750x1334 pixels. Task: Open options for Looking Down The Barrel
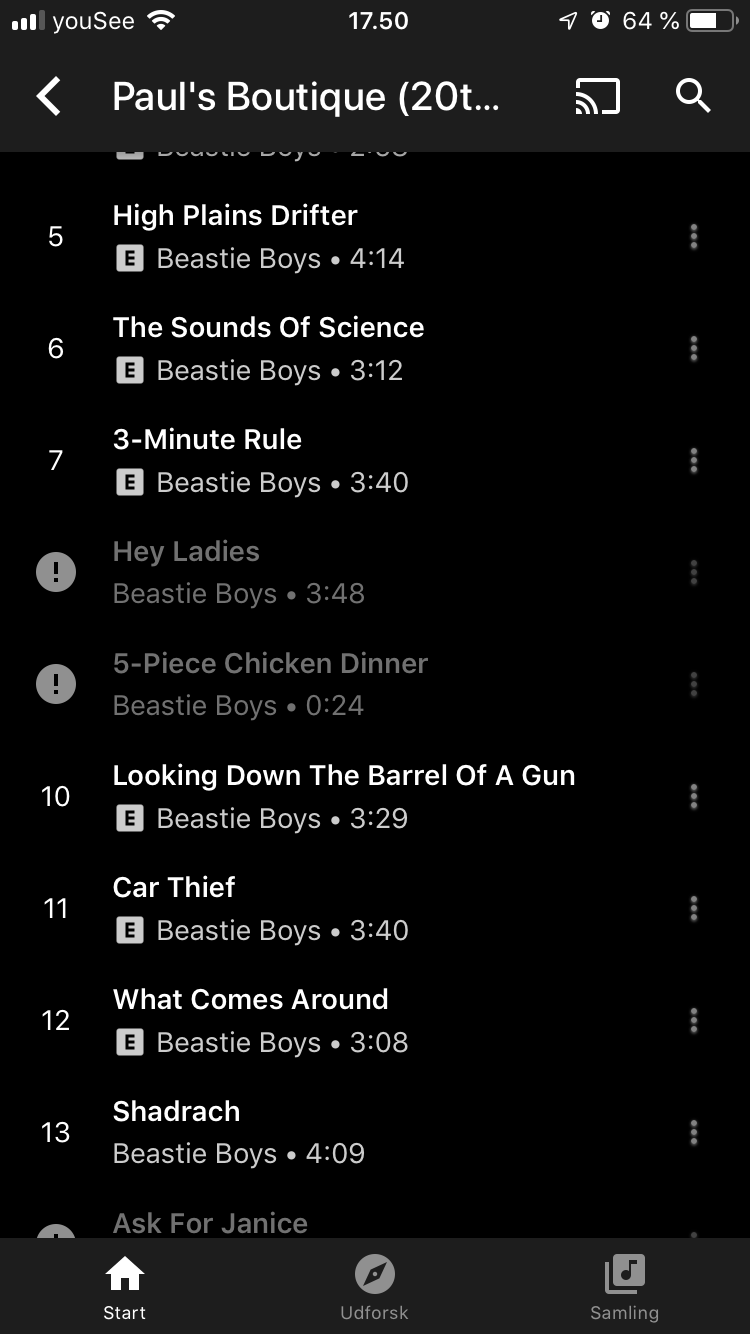(x=693, y=797)
